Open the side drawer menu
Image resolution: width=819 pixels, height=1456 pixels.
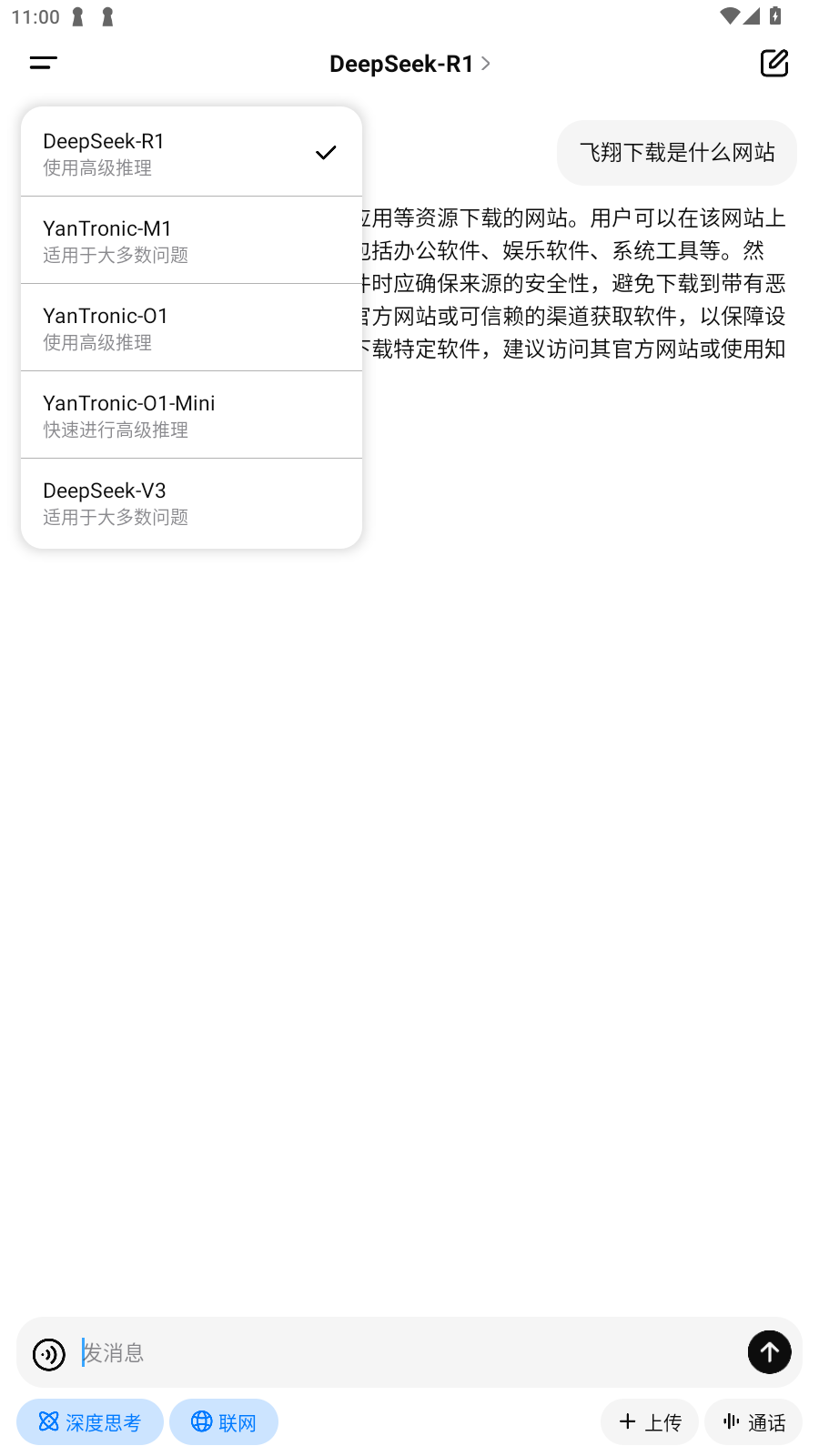pos(43,63)
